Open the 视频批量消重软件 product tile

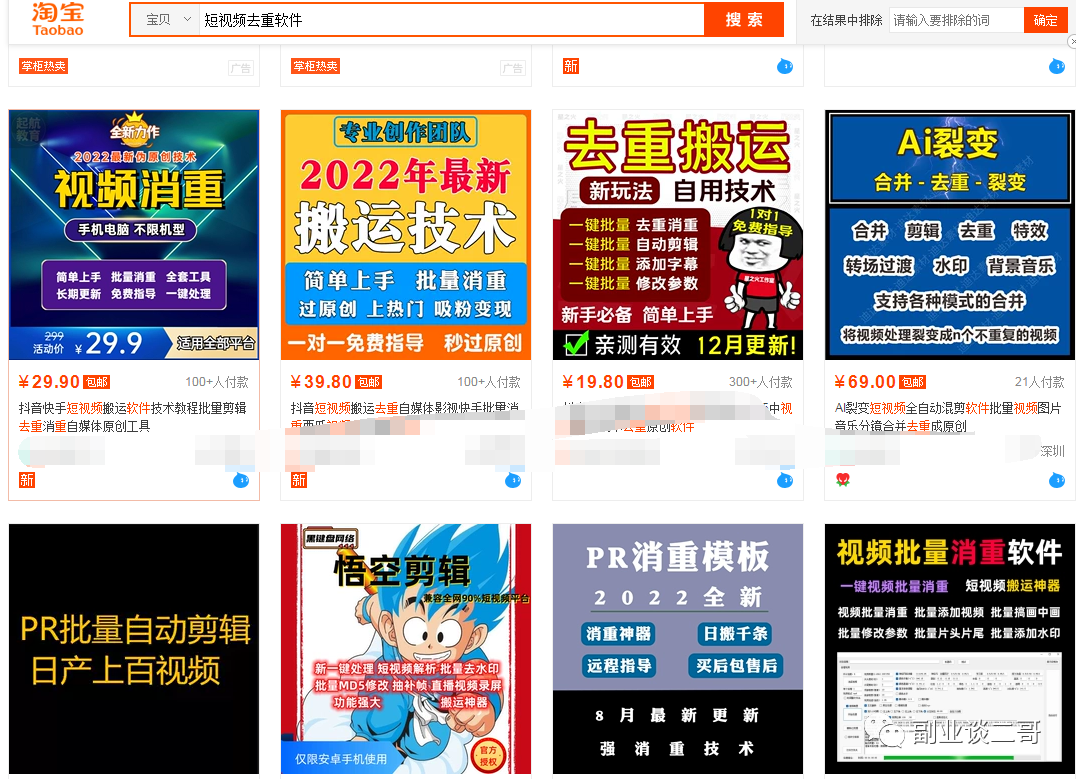click(x=950, y=648)
